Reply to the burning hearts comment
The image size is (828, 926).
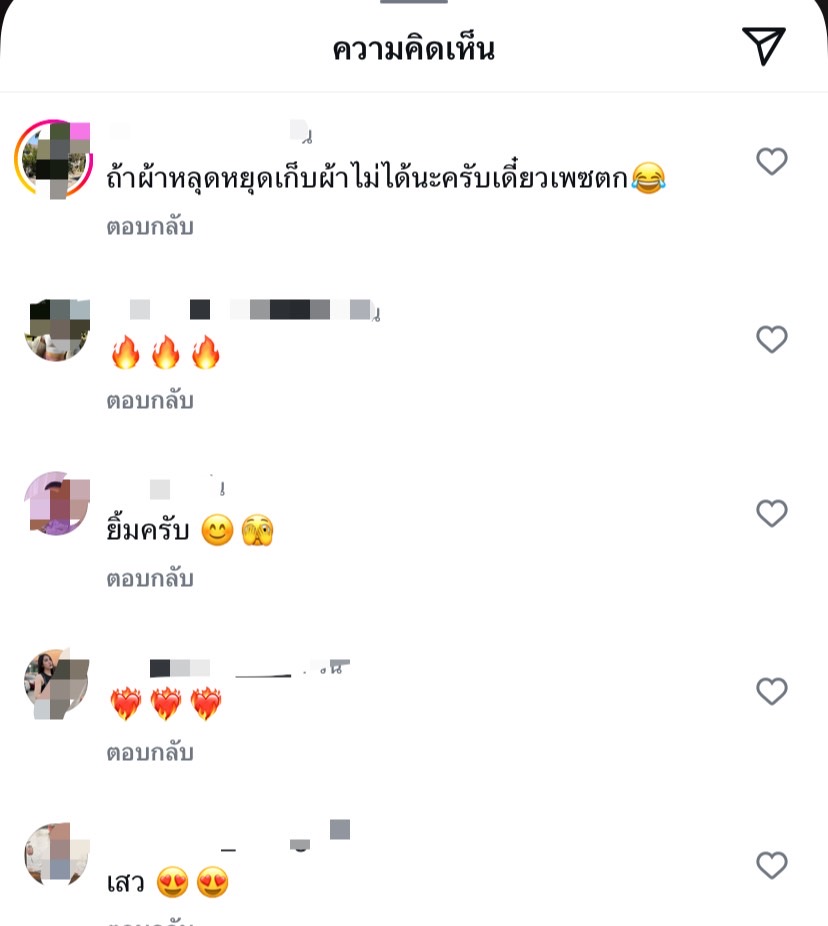(x=150, y=753)
